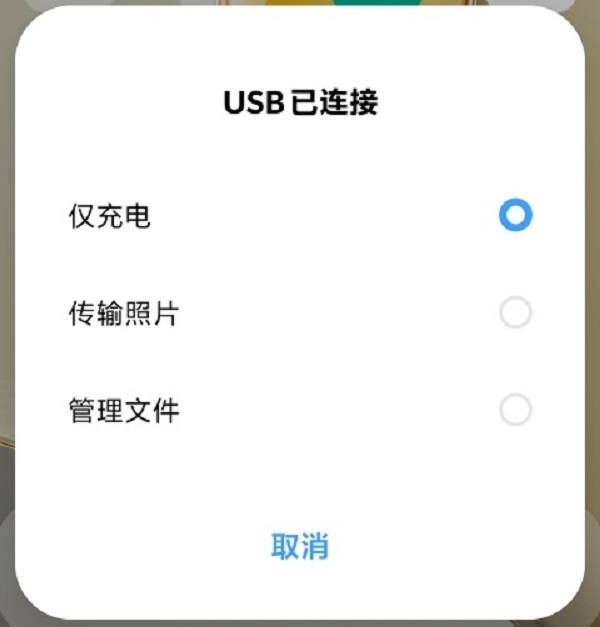Viewport: 600px width, 627px height.
Task: Select 管理文件 to manage files
Action: tap(515, 410)
